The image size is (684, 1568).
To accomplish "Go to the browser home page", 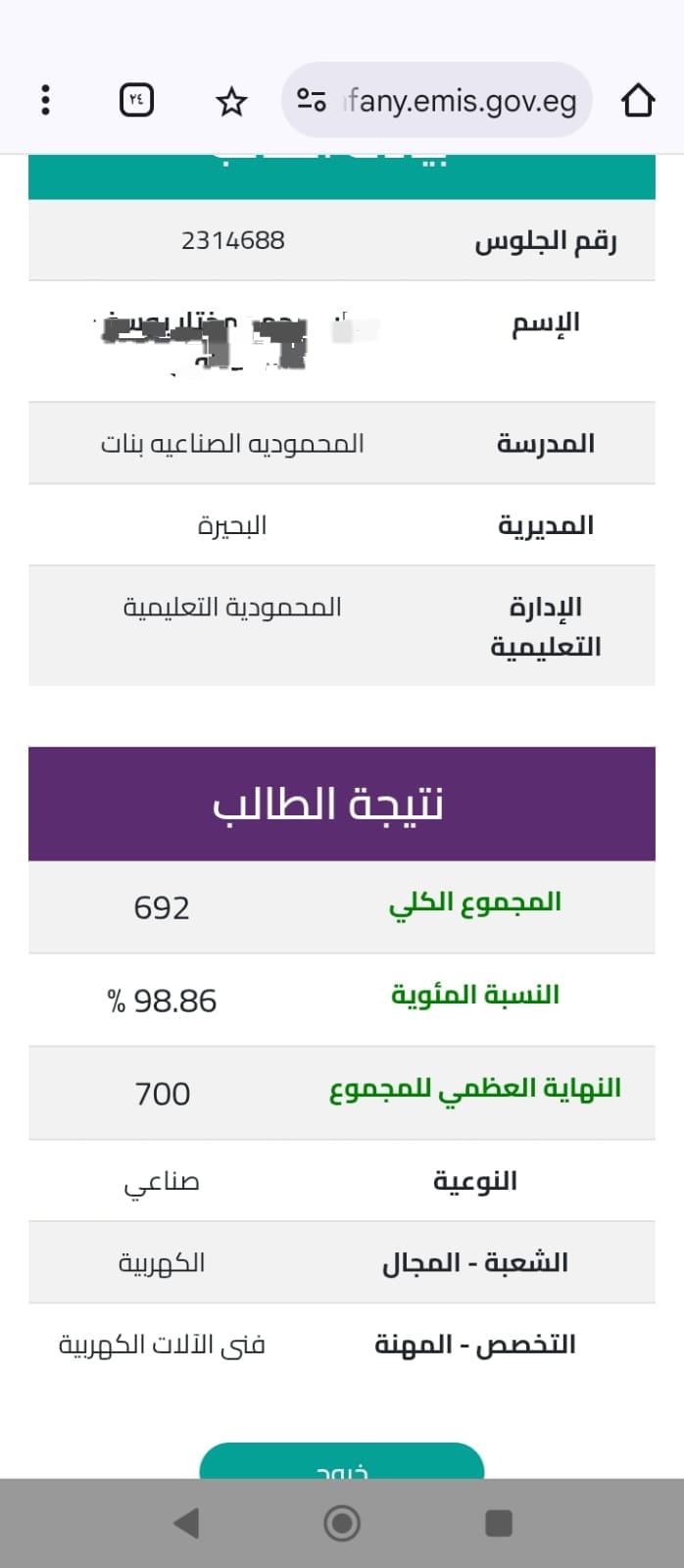I will coord(638,100).
